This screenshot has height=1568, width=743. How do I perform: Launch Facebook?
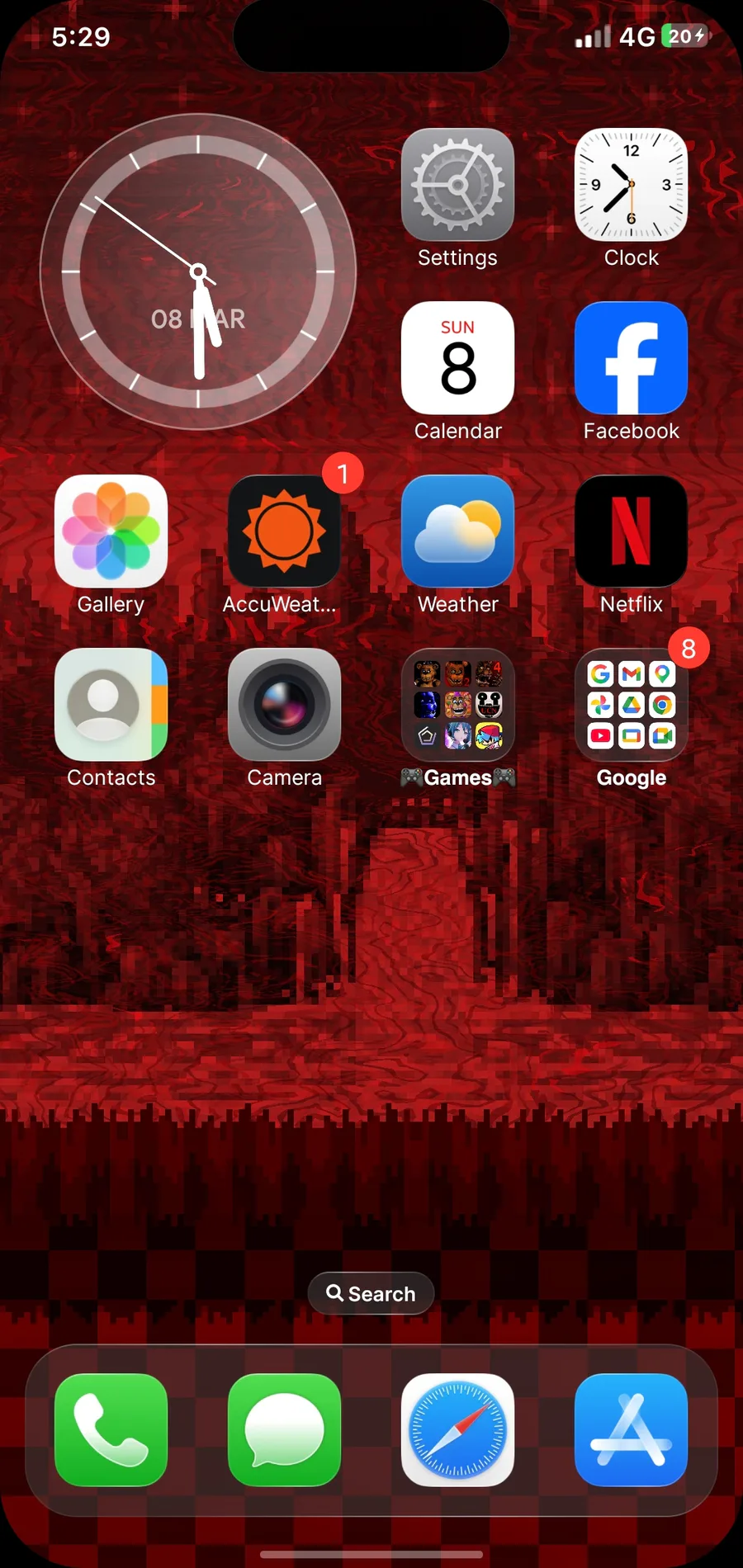click(631, 358)
